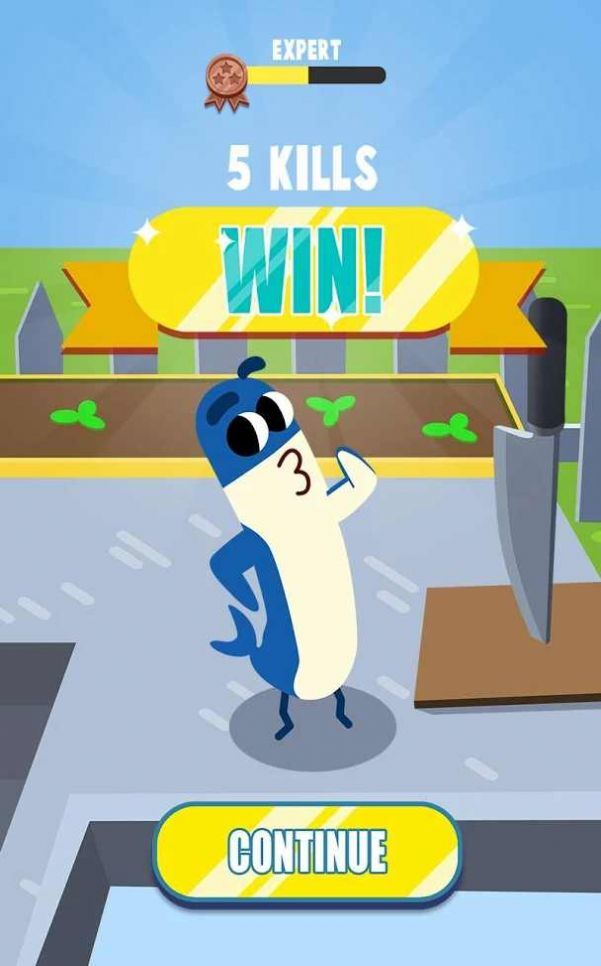Screen dimensions: 601x966
Task: Tap the Continue button
Action: pos(306,851)
